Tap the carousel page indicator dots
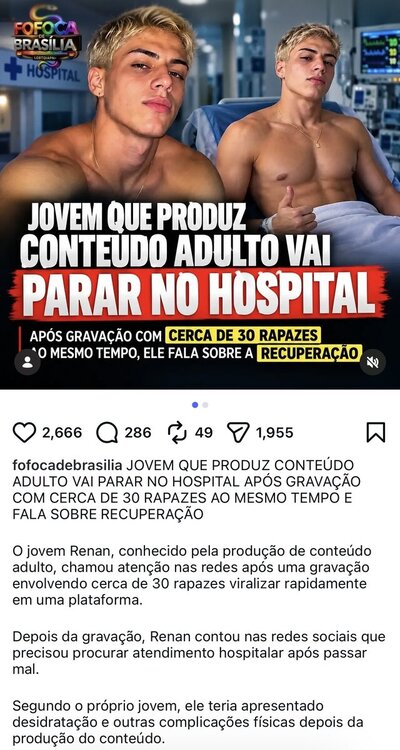 coord(200,405)
